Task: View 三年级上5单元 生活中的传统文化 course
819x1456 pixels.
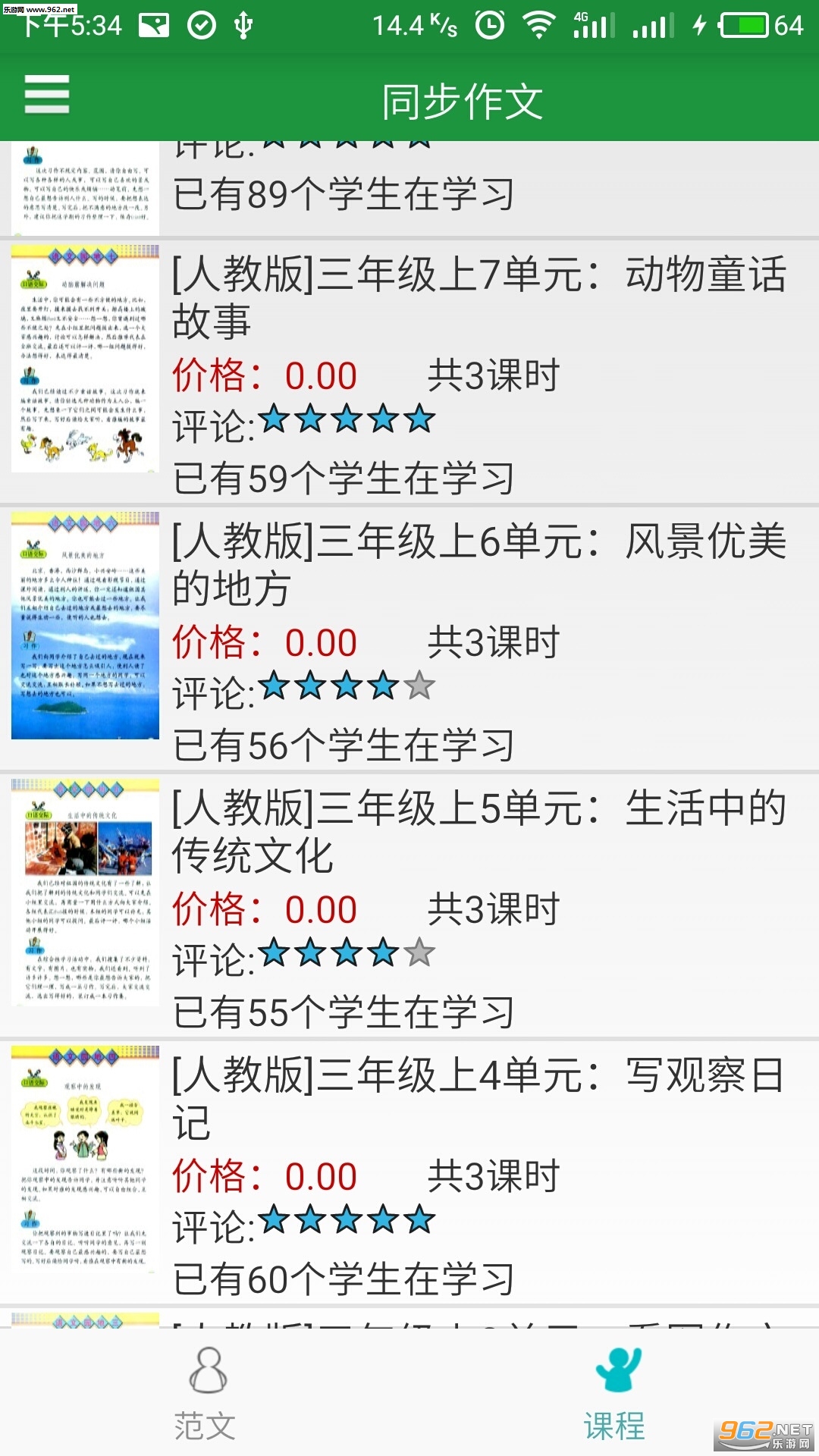Action: coord(479,831)
